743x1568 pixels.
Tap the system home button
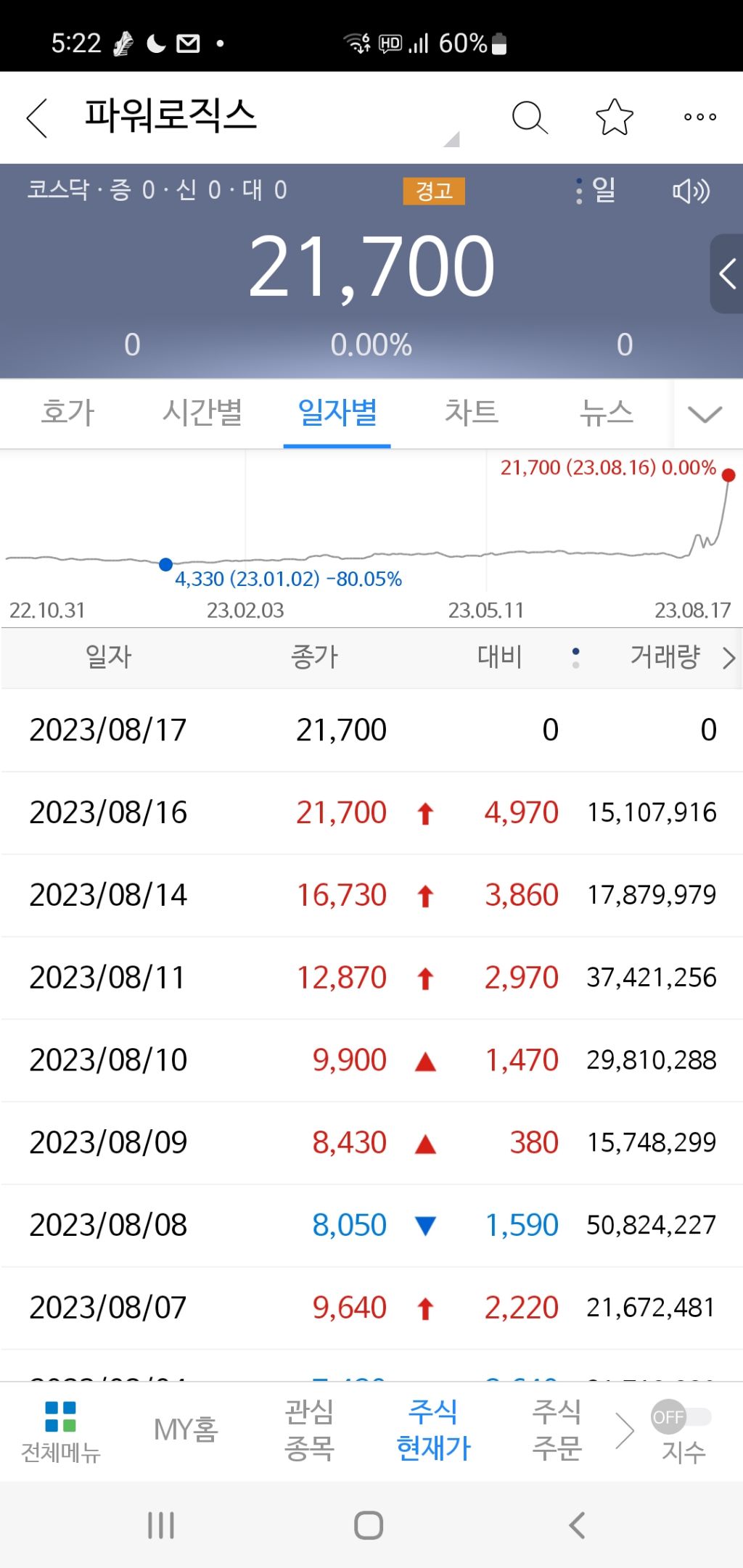(369, 1525)
